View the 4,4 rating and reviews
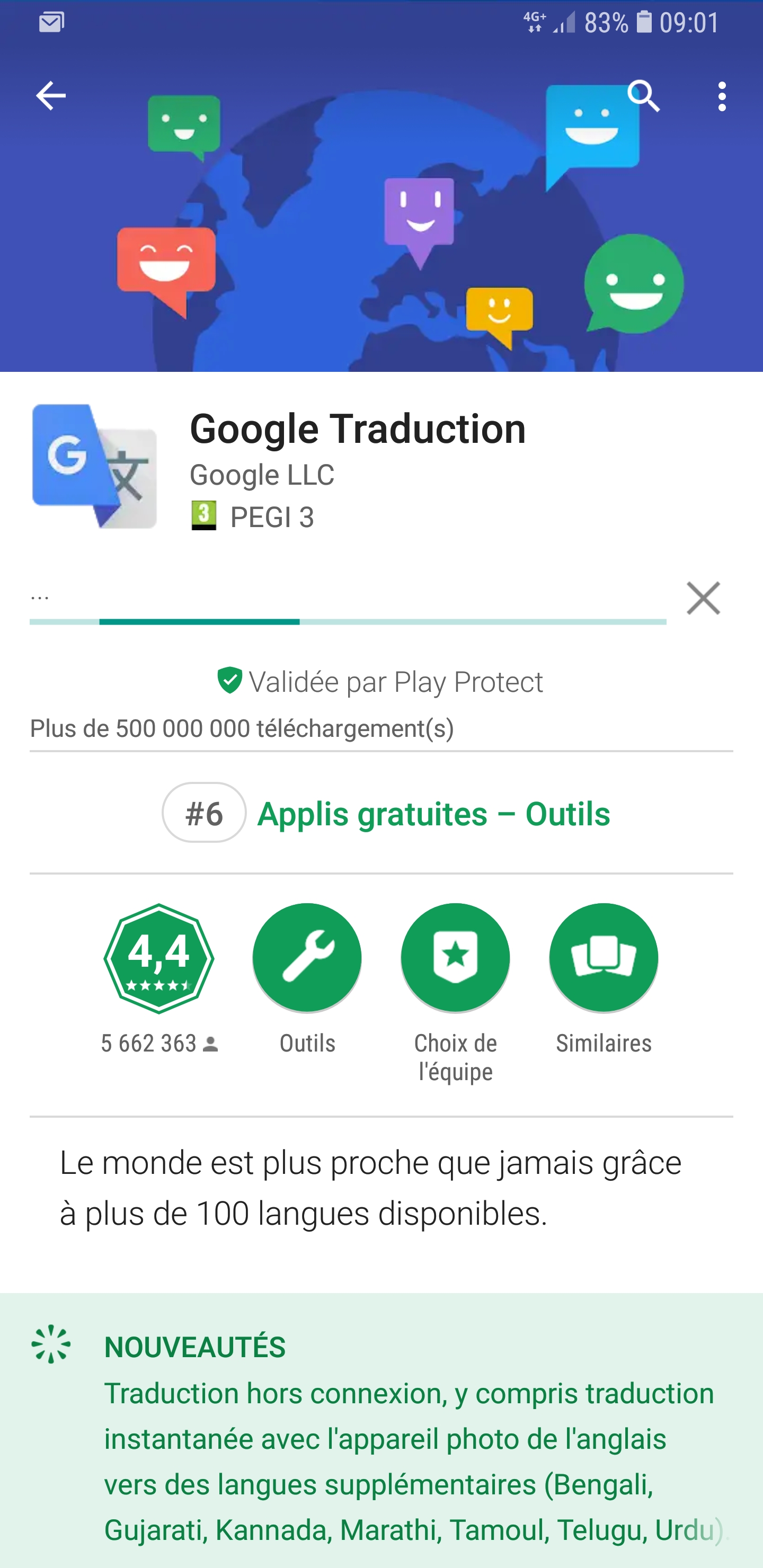The height and width of the screenshot is (1568, 763). pyautogui.click(x=159, y=979)
